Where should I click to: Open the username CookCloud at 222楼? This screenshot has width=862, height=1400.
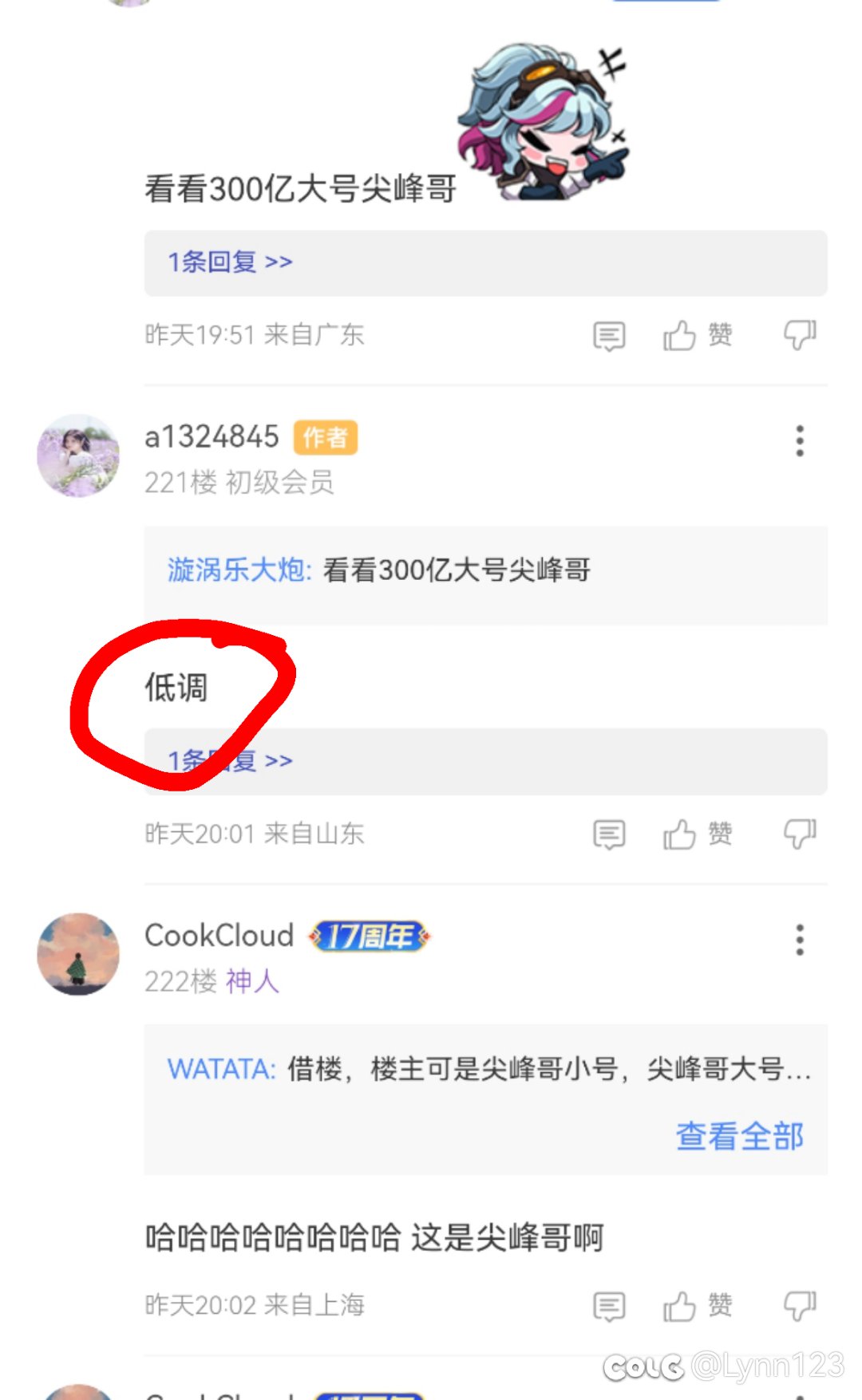pos(219,936)
